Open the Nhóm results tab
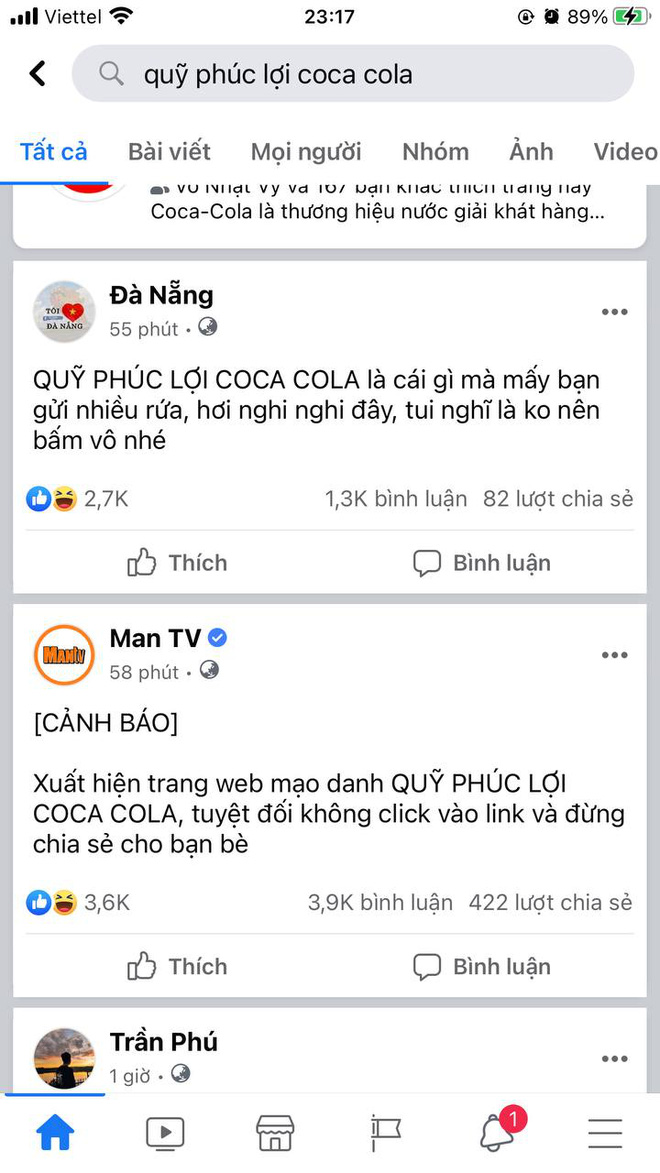The height and width of the screenshot is (1173, 660). [435, 152]
